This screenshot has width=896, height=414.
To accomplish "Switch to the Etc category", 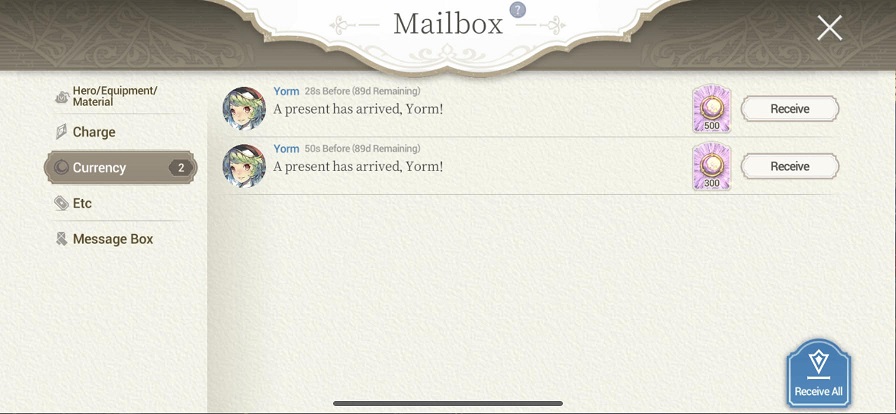I will tap(82, 203).
